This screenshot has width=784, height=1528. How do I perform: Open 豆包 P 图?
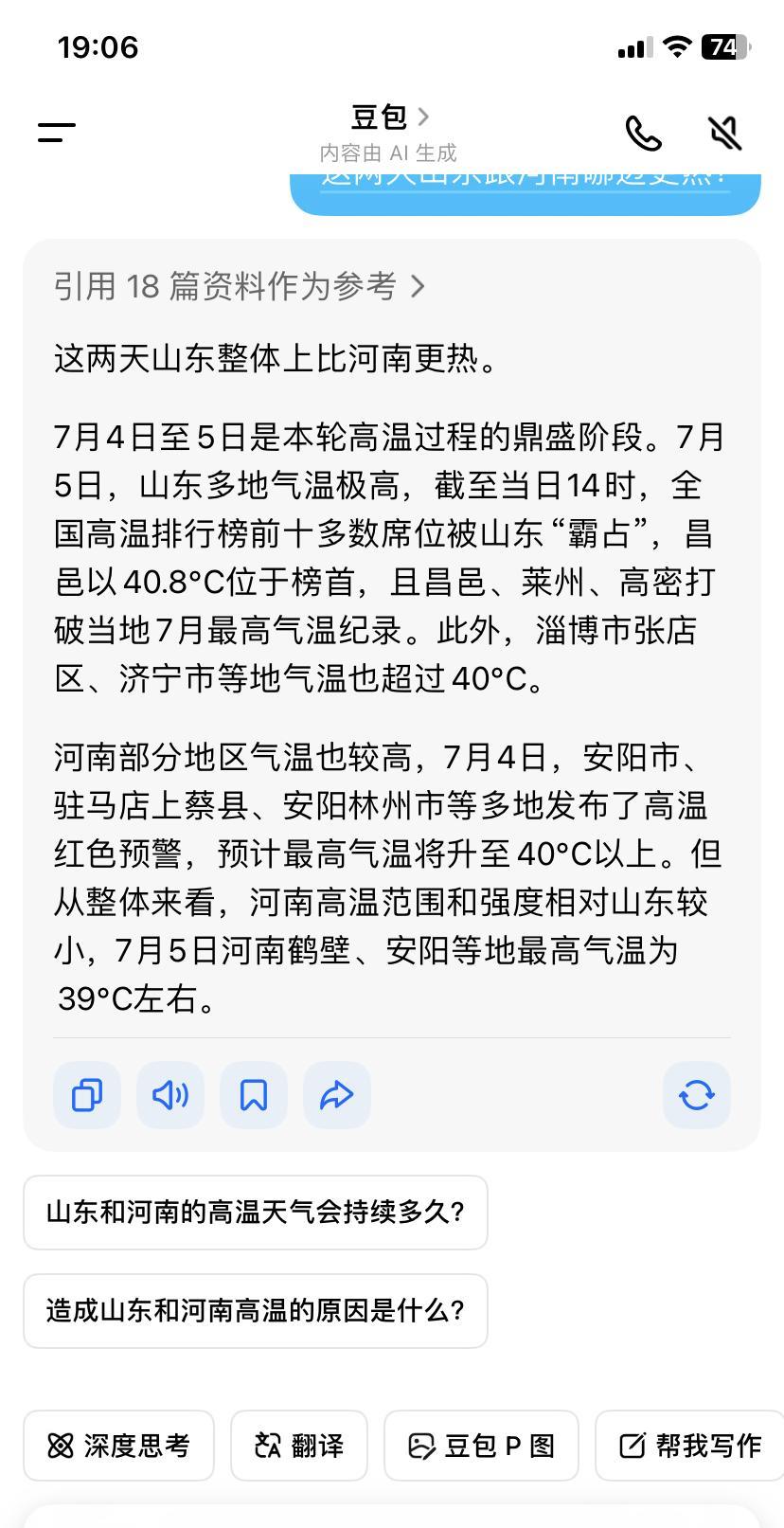481,1446
